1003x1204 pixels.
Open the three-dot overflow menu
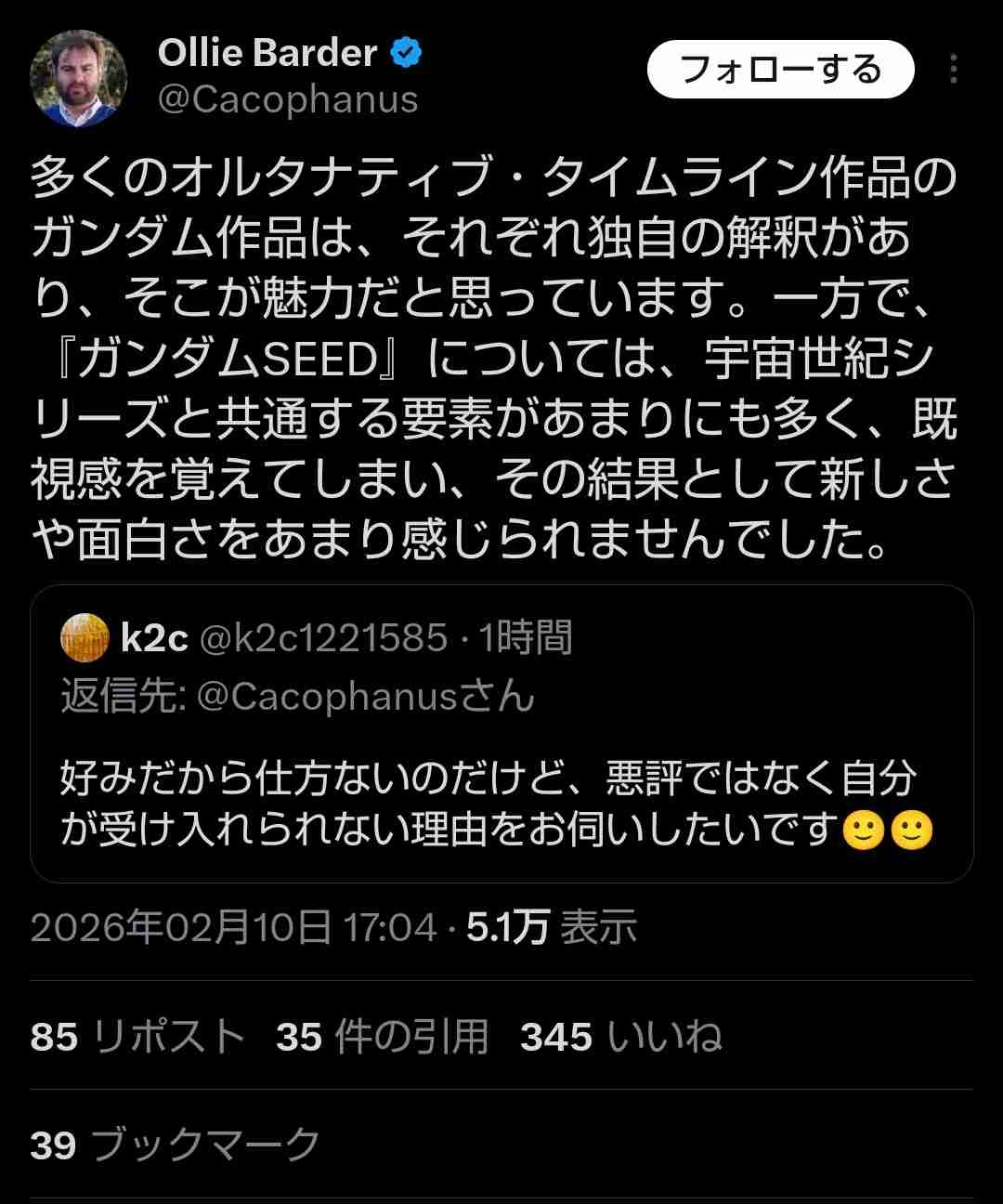pos(954,70)
